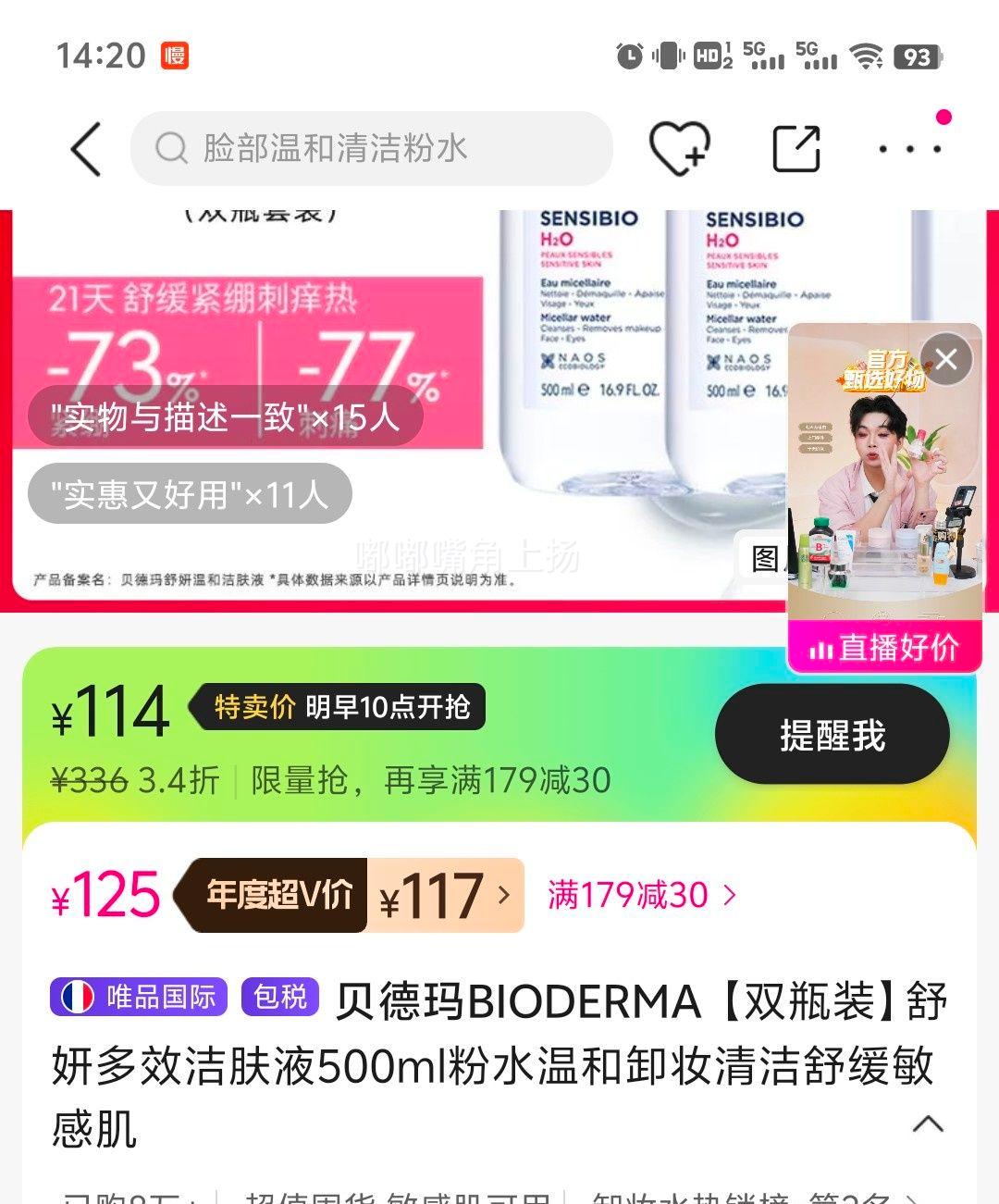Tap the search magnifier icon

170,148
